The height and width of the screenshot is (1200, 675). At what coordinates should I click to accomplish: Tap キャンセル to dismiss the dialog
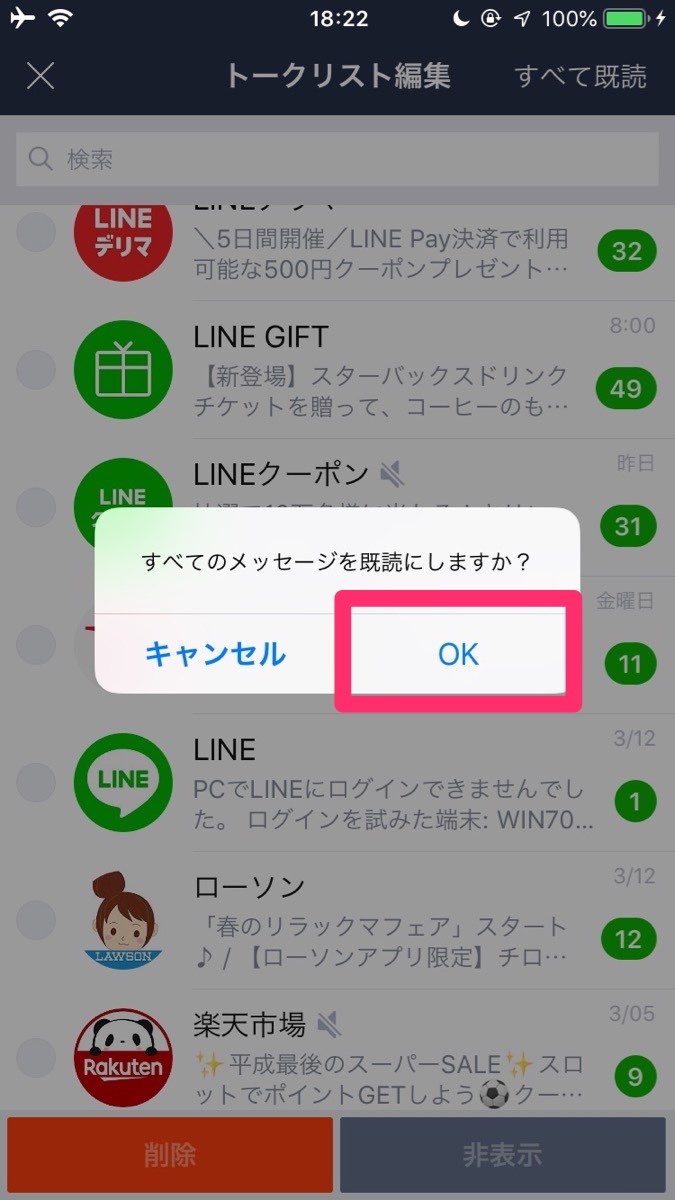pyautogui.click(x=216, y=654)
